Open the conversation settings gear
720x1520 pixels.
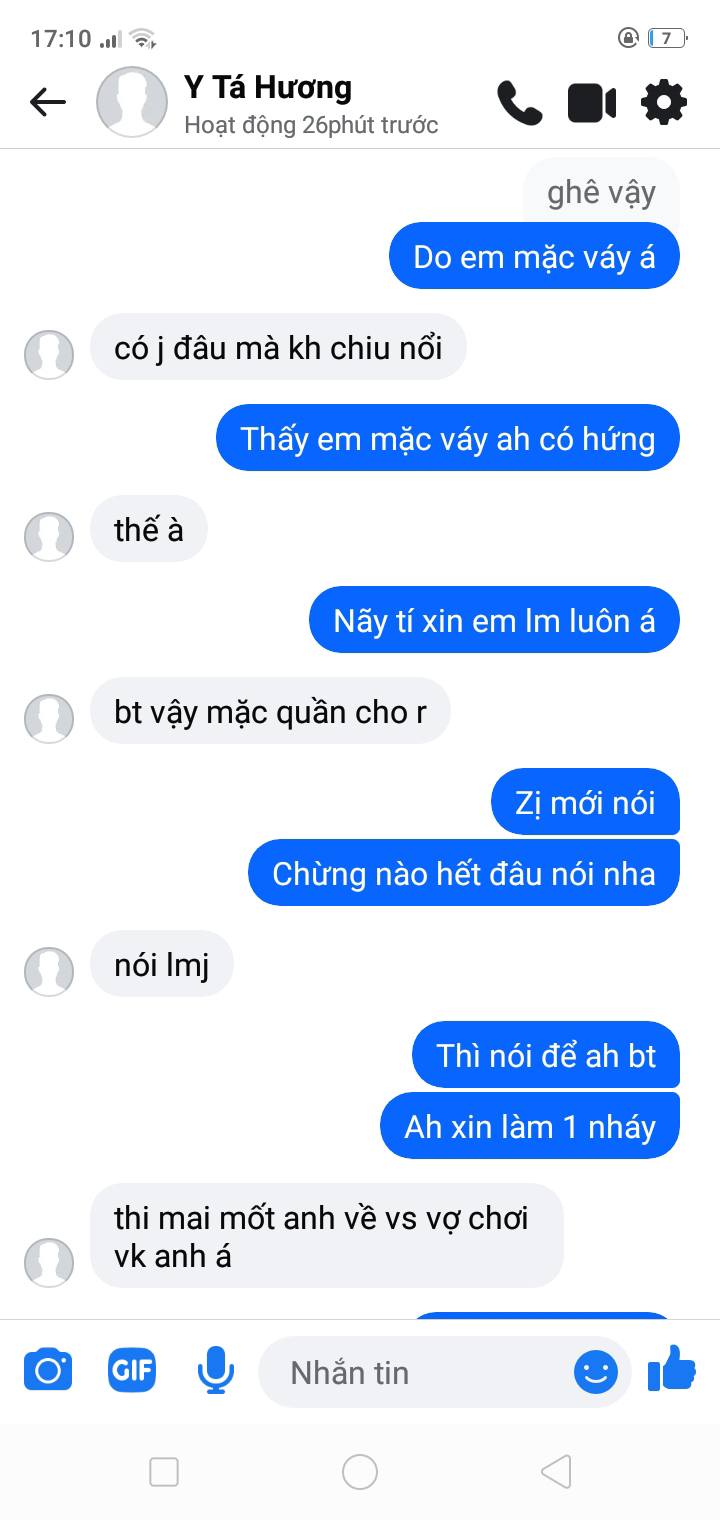point(664,102)
